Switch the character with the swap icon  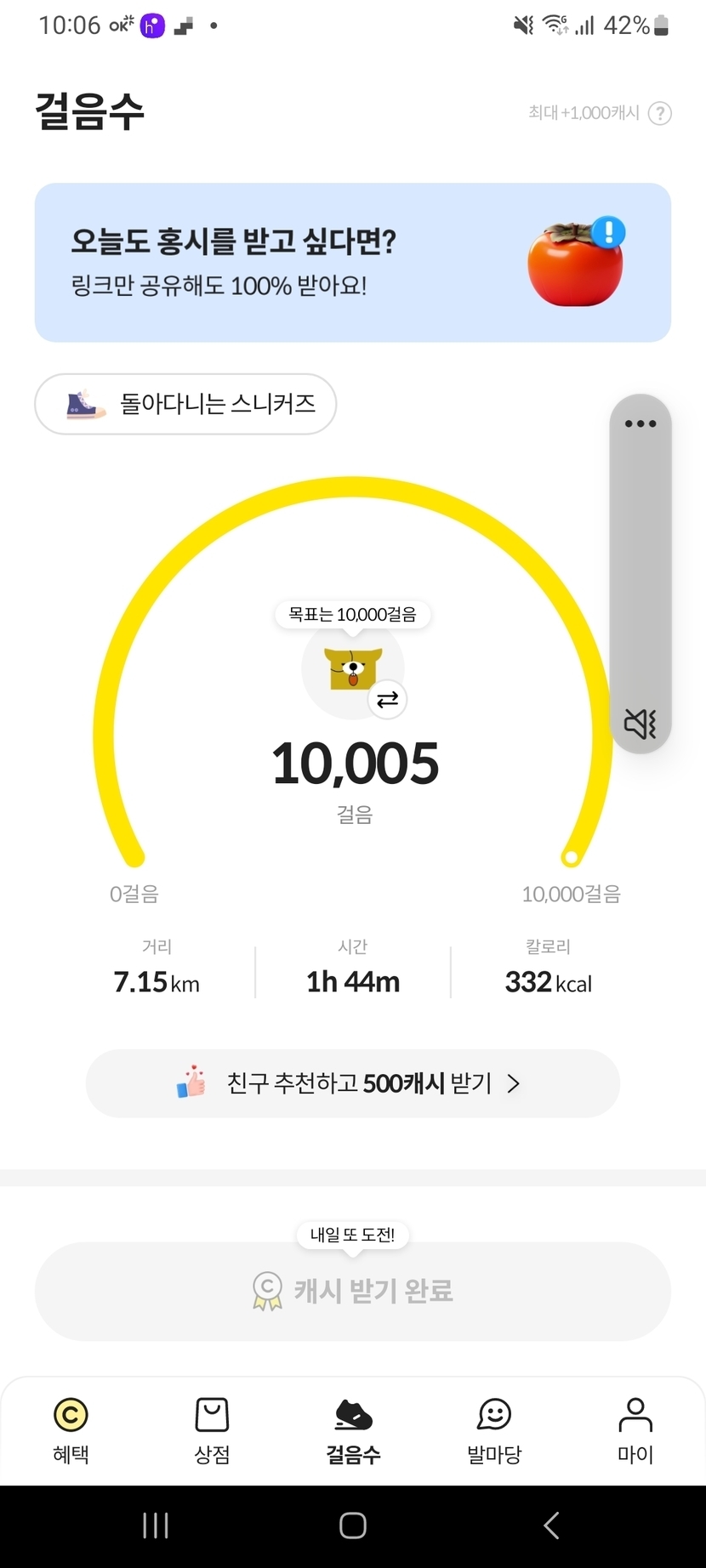pyautogui.click(x=388, y=700)
